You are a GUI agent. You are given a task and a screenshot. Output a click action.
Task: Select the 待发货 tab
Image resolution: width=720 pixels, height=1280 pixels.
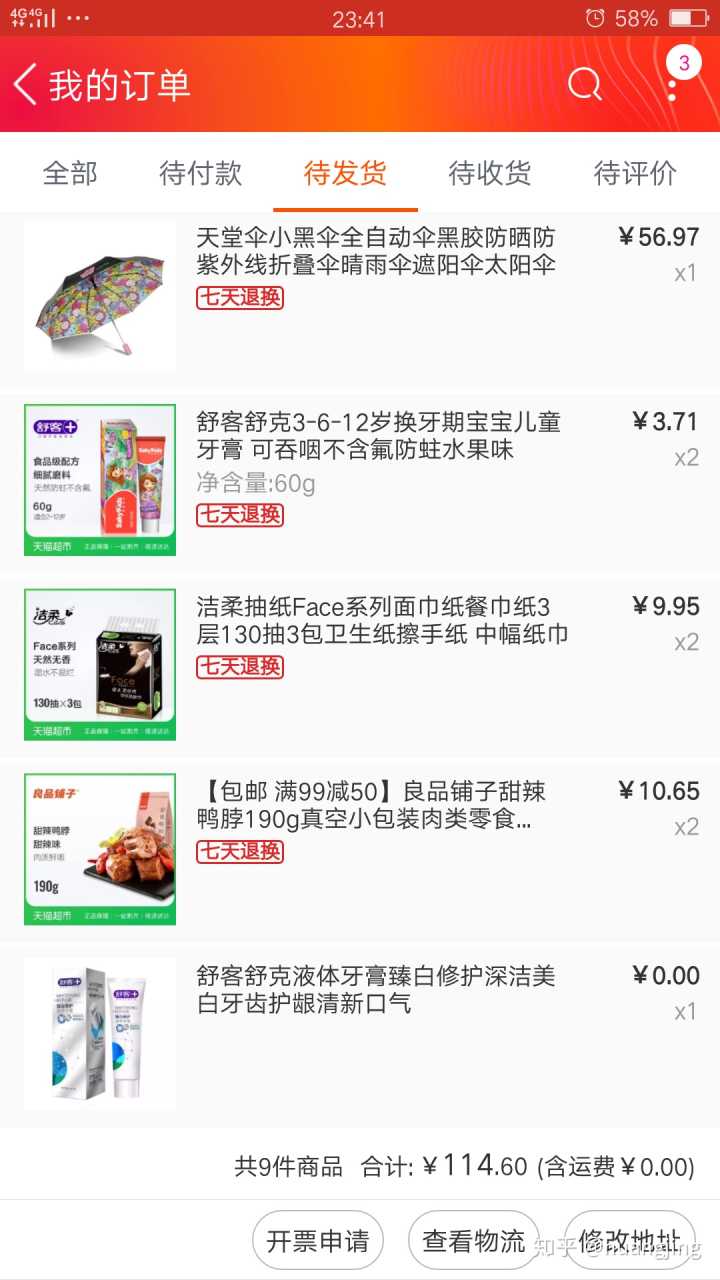click(345, 173)
